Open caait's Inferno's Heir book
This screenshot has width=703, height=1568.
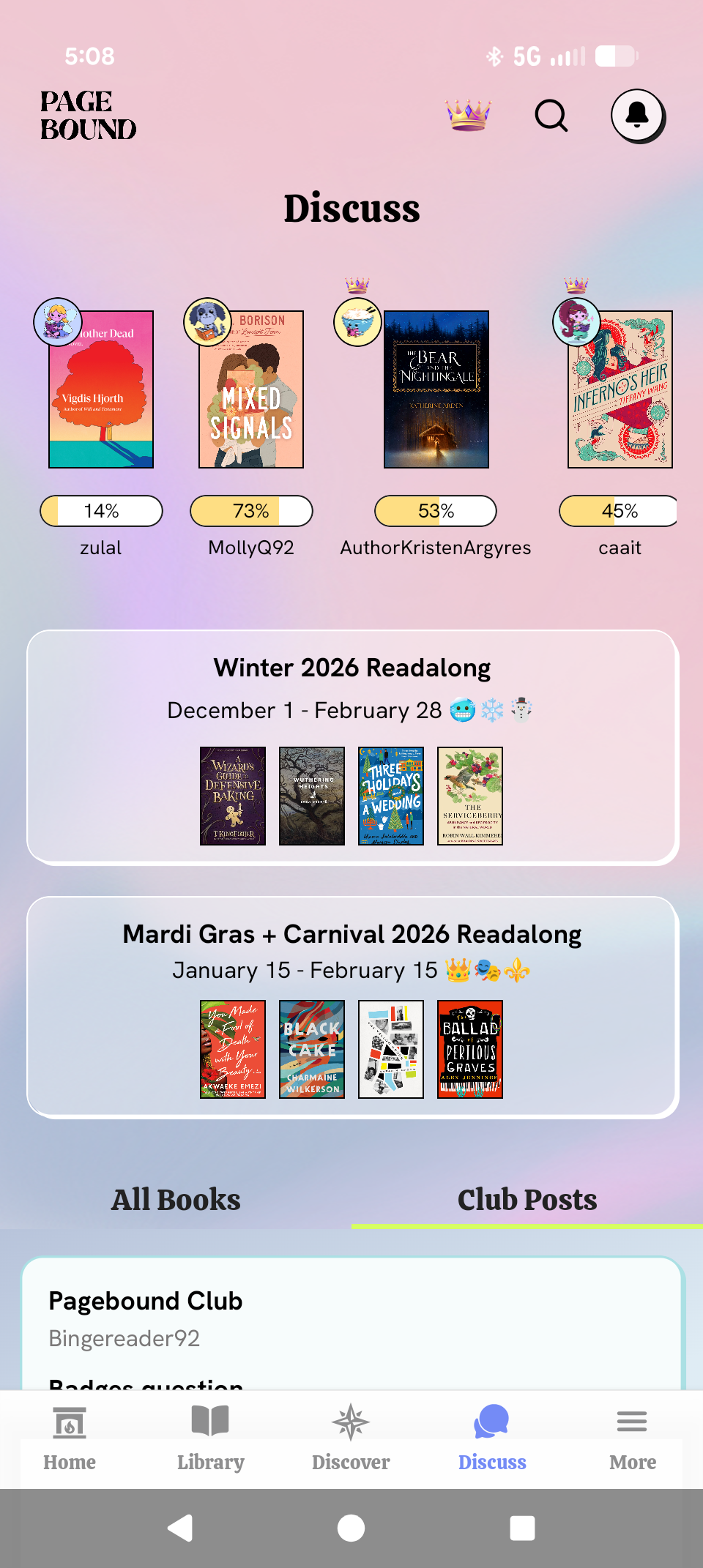pos(620,389)
